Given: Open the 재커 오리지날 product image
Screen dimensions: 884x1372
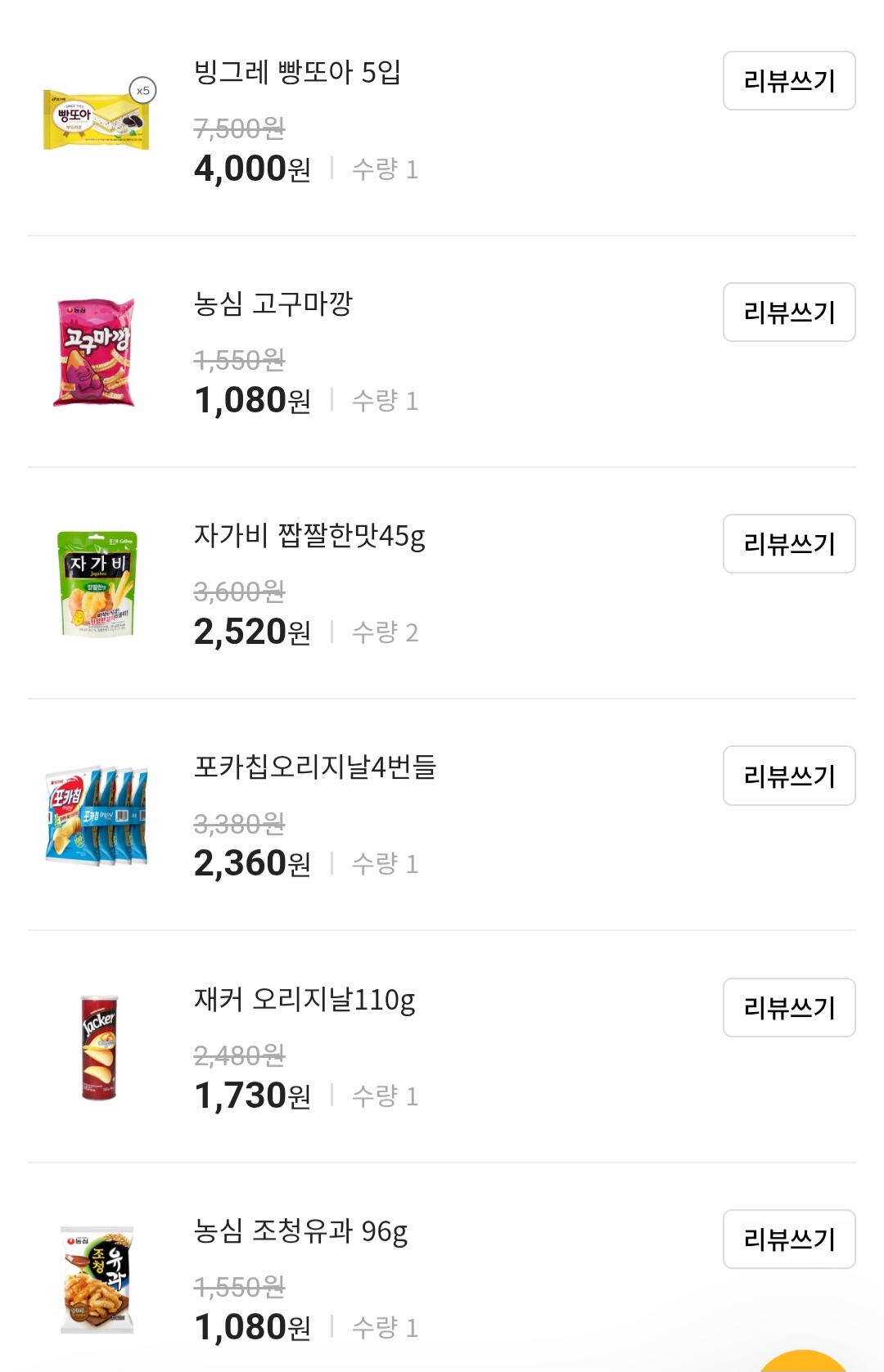Looking at the screenshot, I should (x=99, y=1047).
